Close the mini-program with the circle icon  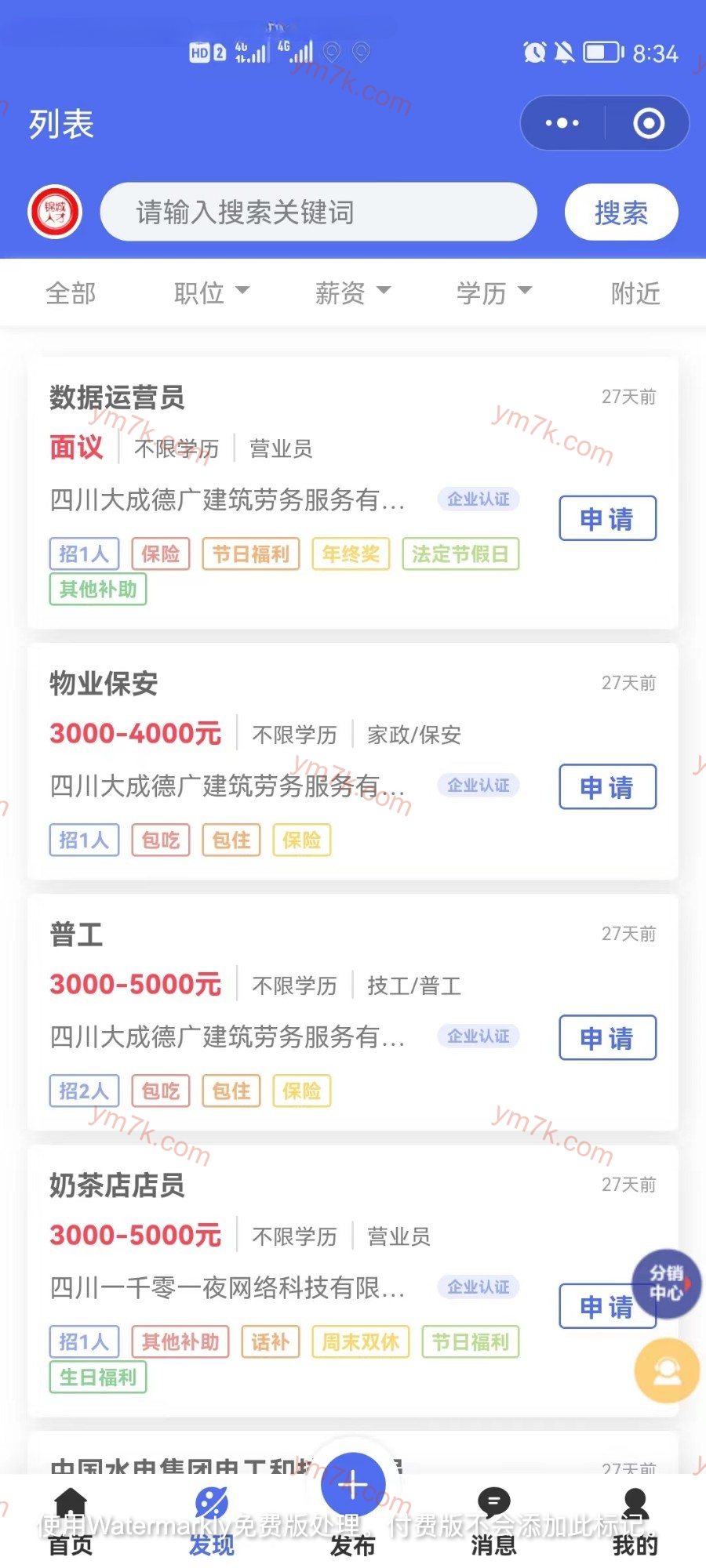coord(649,123)
